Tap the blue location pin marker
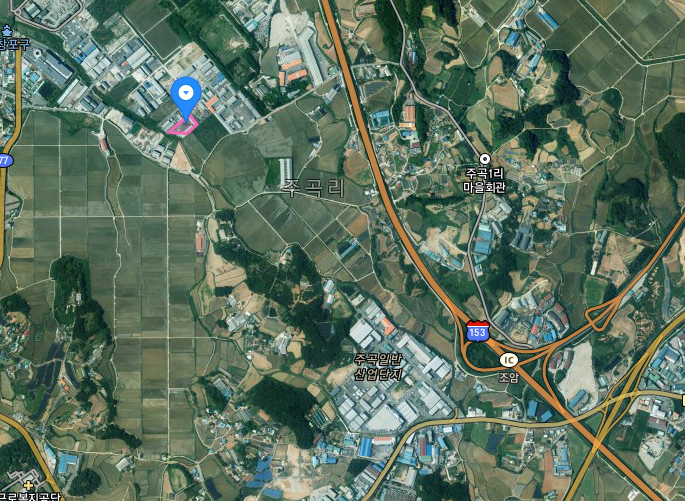The image size is (685, 501). [186, 96]
